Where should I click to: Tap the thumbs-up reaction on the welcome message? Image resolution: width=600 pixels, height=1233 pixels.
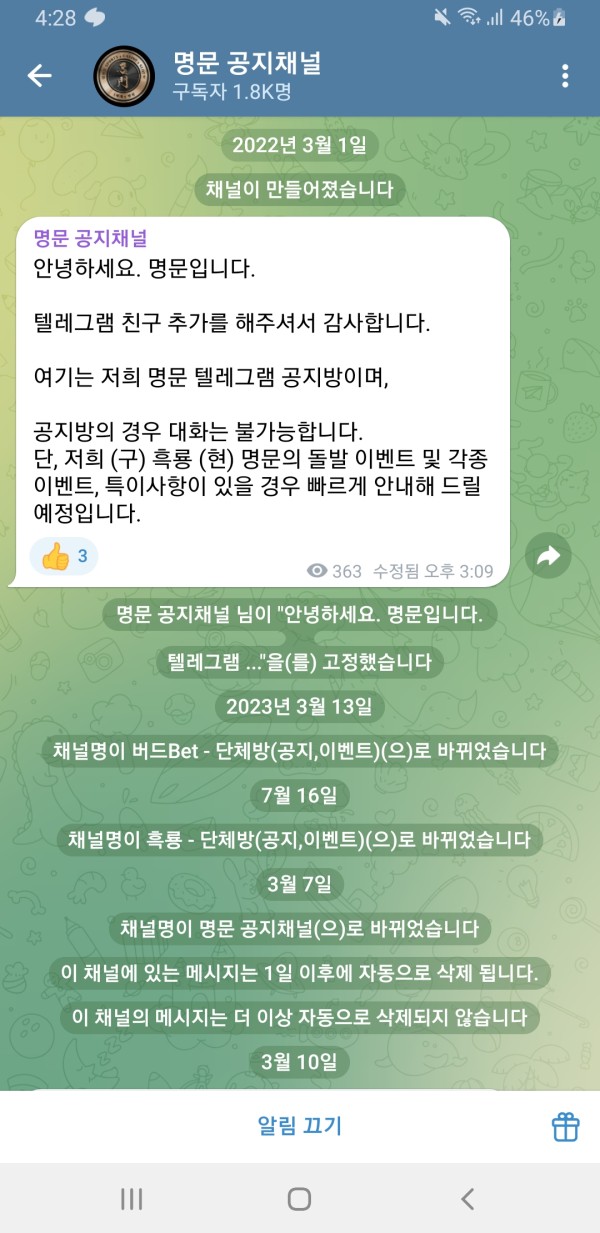(x=64, y=557)
